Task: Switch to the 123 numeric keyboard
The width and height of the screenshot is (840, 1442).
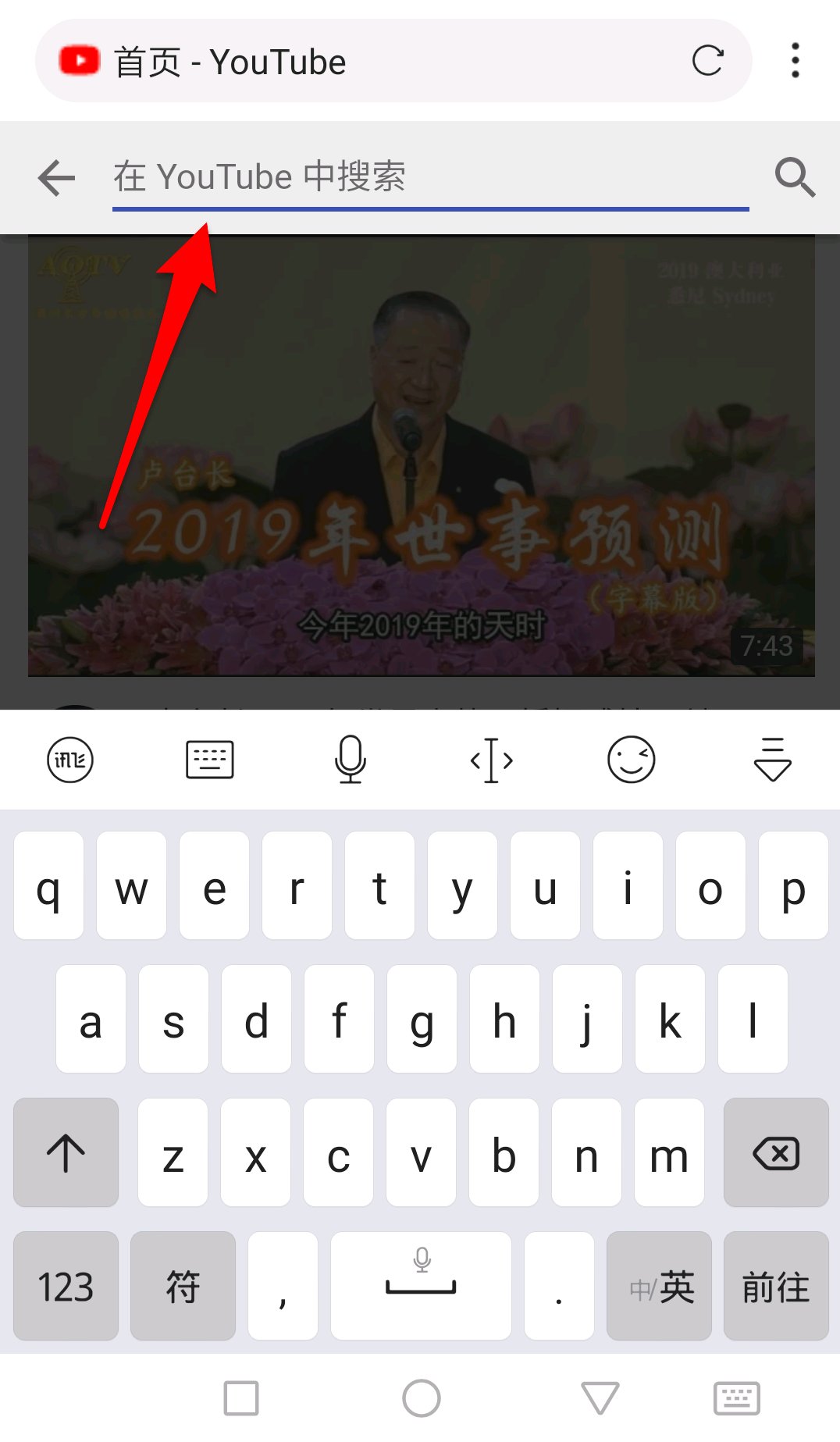Action: [66, 1286]
